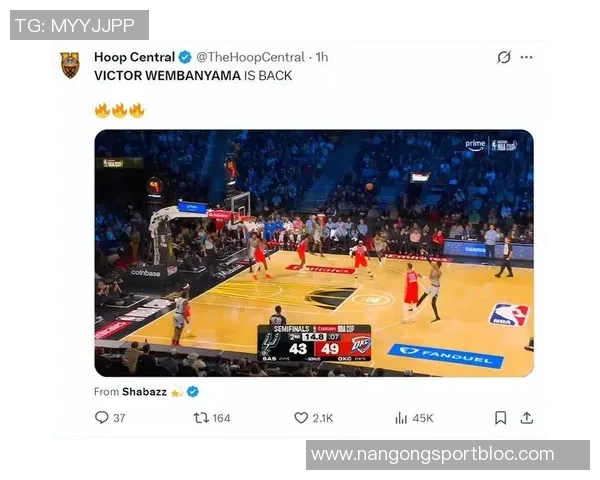Repost the Victor Wembanyama post
The height and width of the screenshot is (480, 600).
pyautogui.click(x=201, y=418)
